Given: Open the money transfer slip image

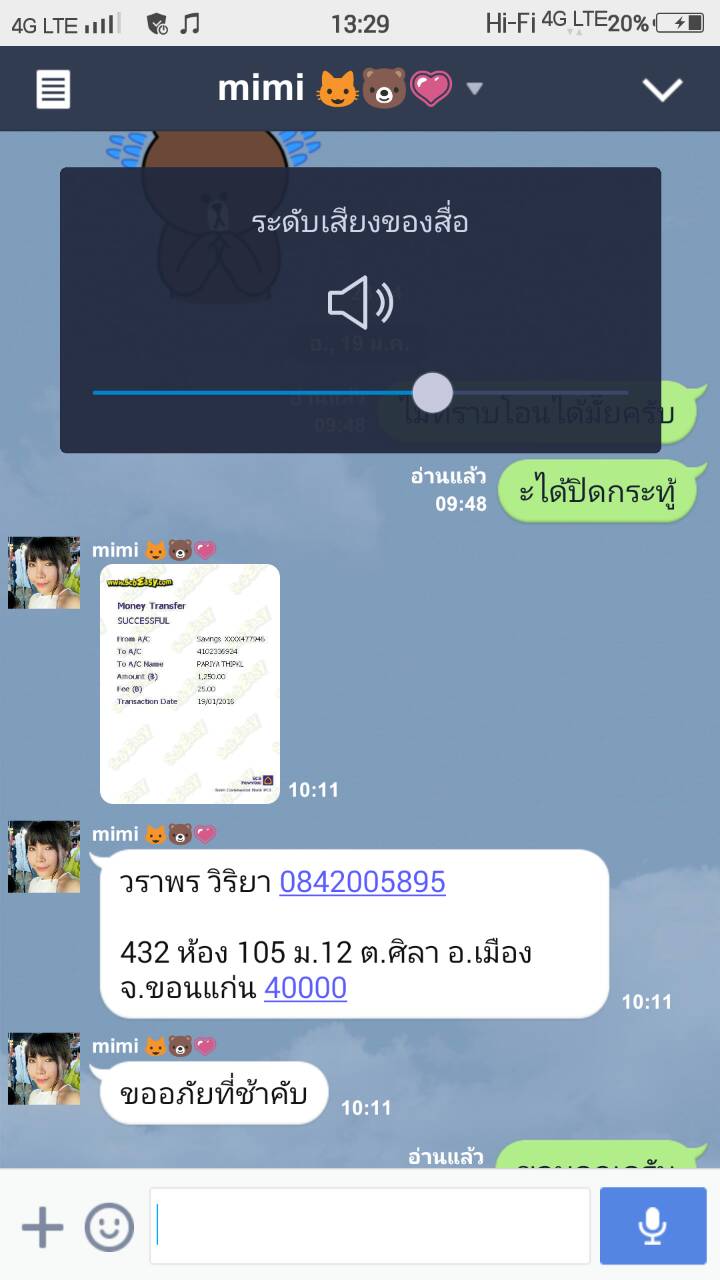Looking at the screenshot, I should [190, 684].
